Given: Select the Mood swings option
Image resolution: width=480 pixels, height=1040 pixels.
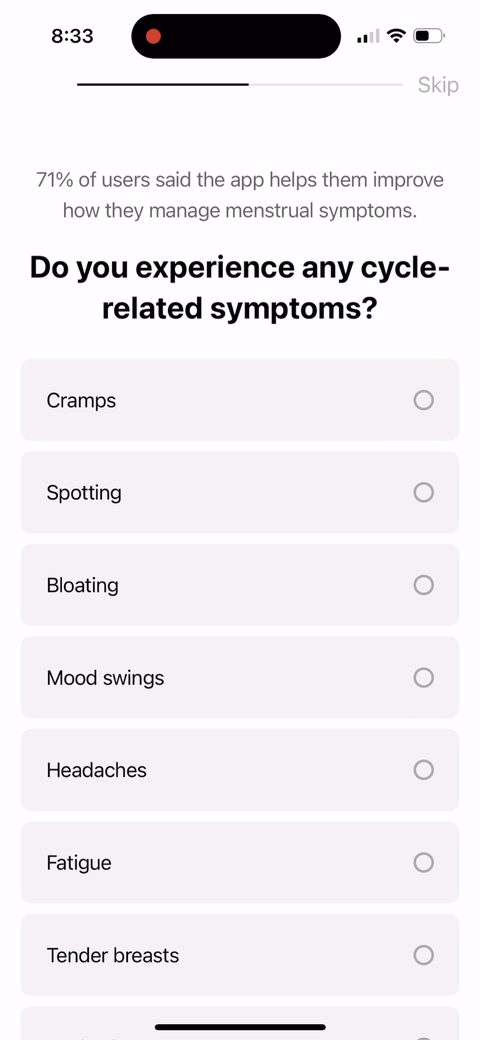Looking at the screenshot, I should click(240, 677).
